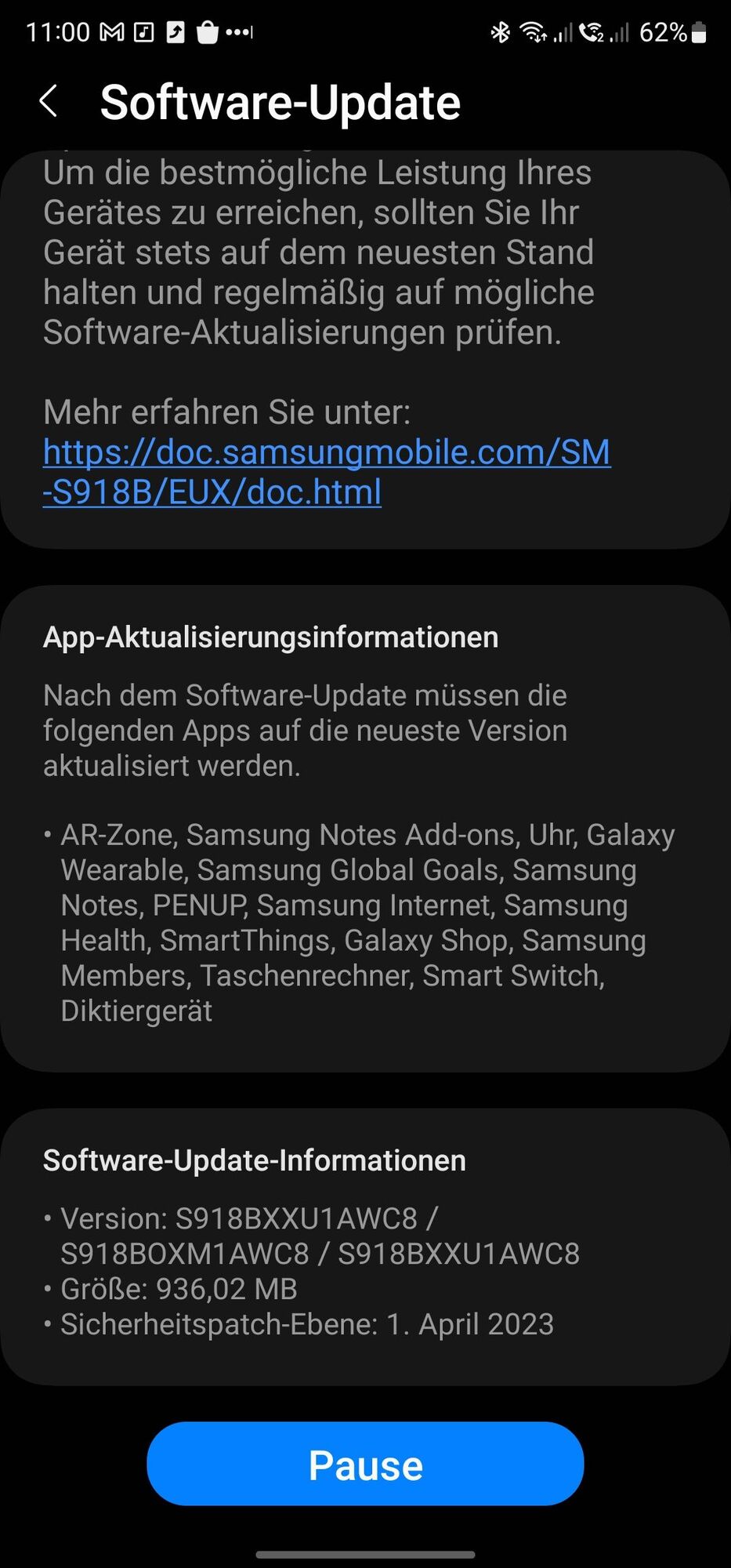The image size is (731, 1568).
Task: Go back from Software-Update screen
Action: [x=49, y=102]
